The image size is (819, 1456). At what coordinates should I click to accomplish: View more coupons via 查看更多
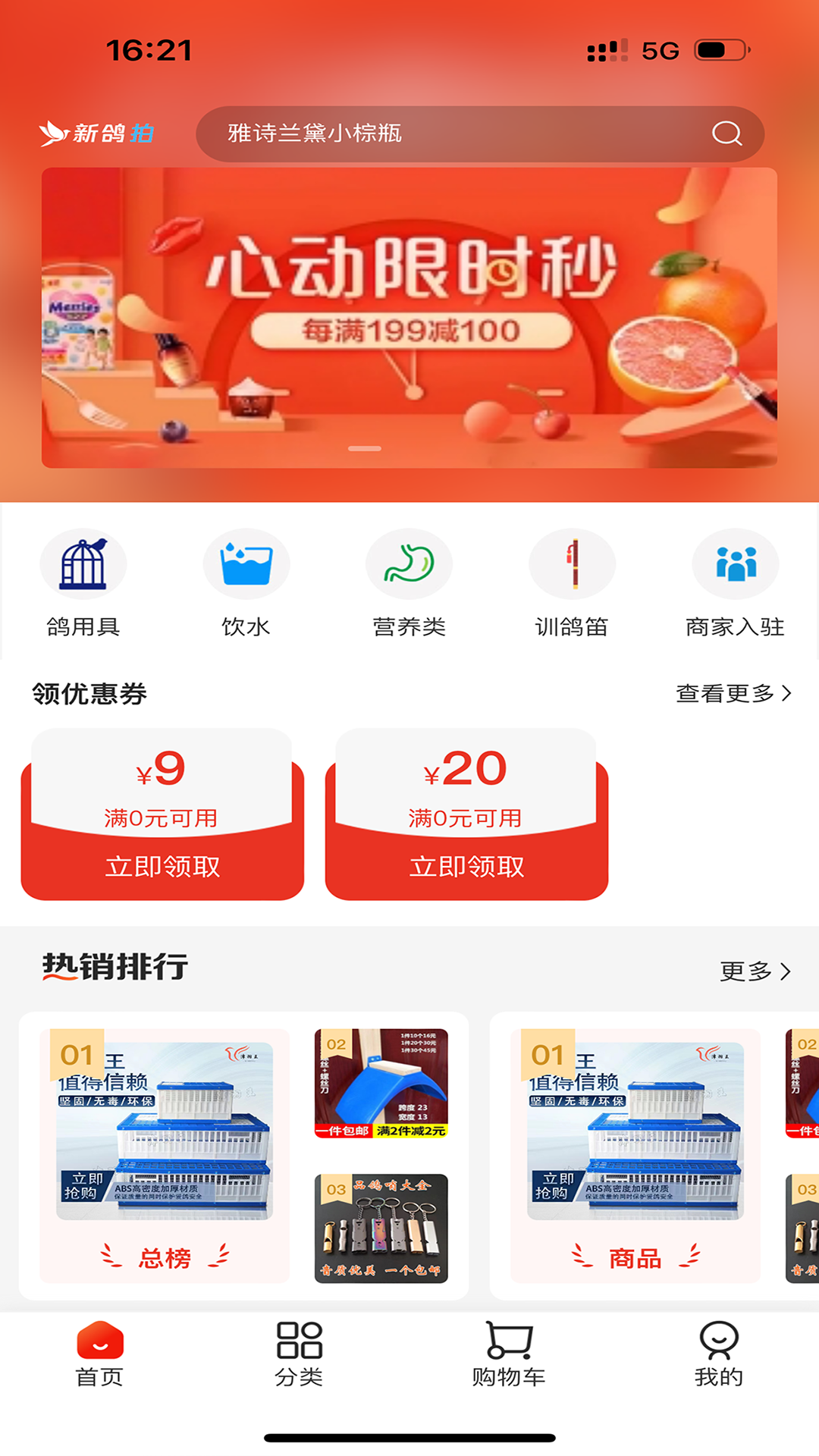tap(733, 693)
